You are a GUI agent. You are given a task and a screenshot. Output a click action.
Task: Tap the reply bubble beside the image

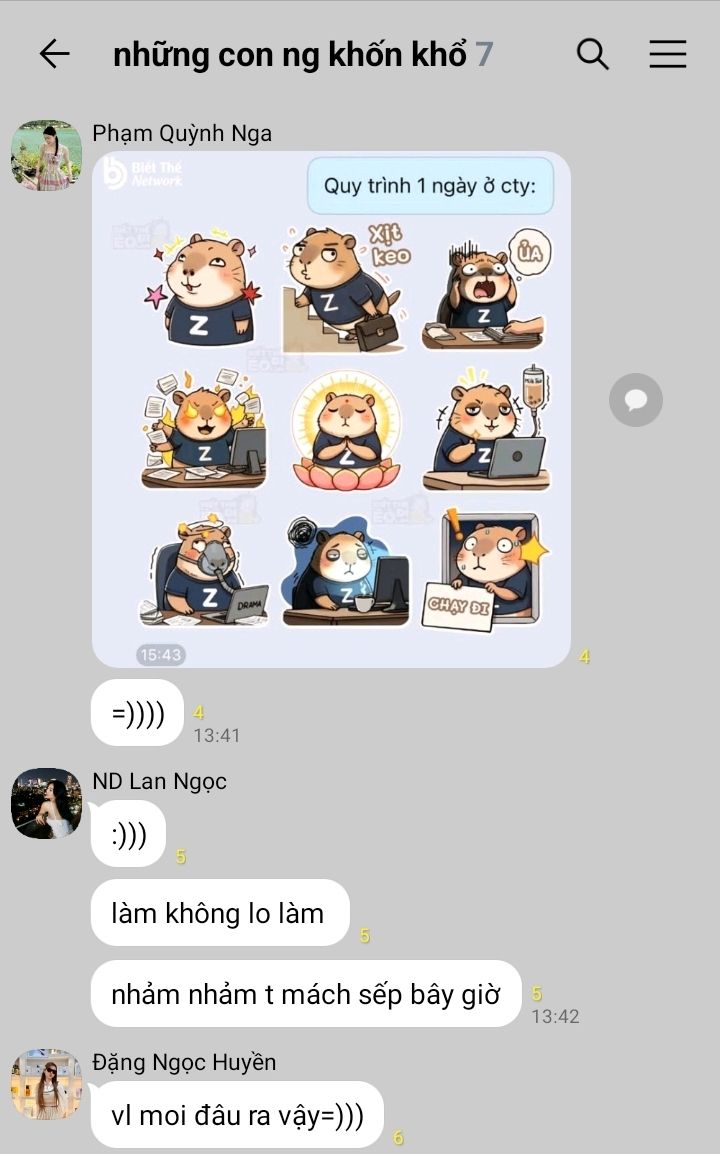635,400
